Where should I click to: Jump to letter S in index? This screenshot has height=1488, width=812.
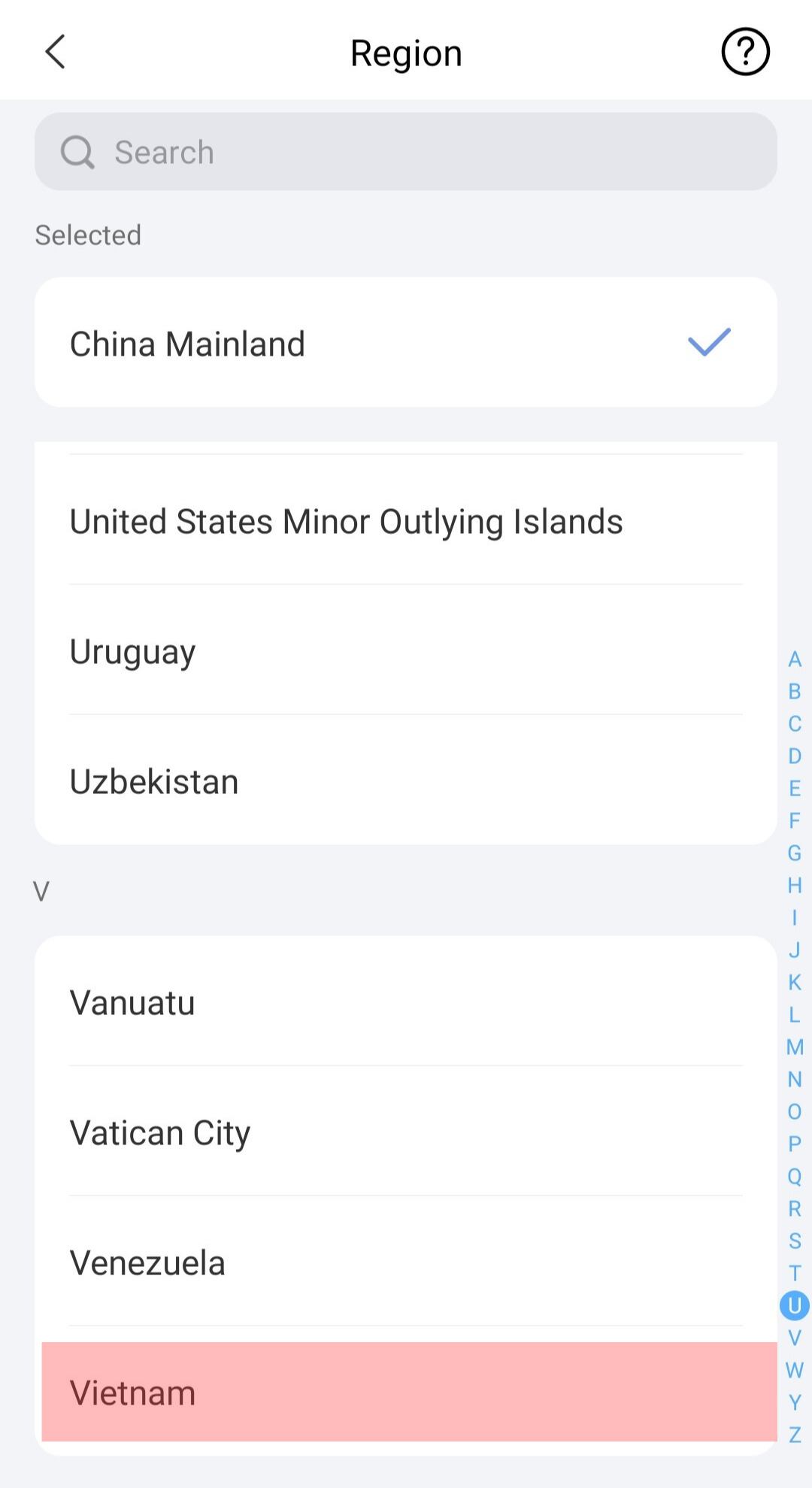[795, 1241]
